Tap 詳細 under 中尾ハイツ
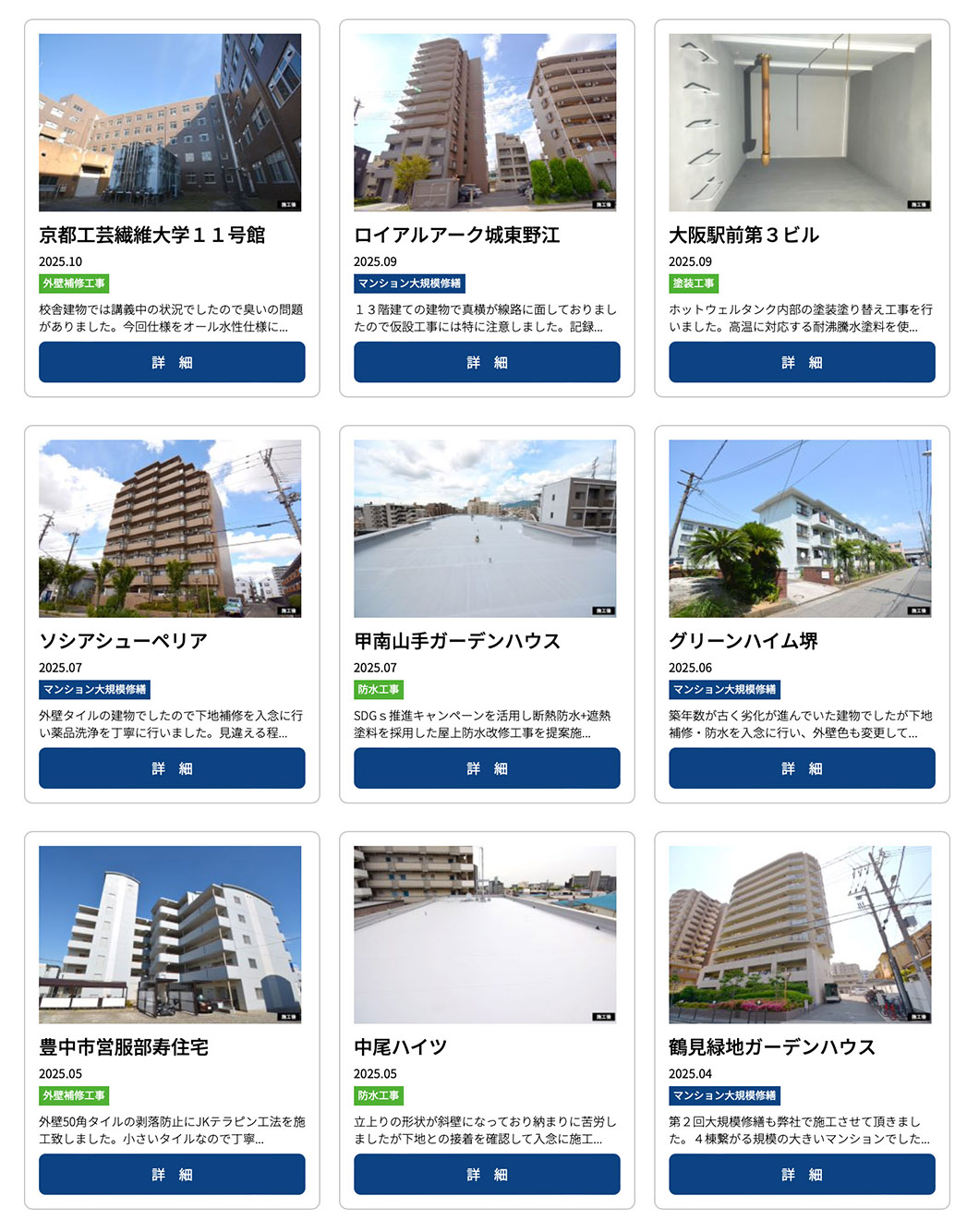This screenshot has height=1232, width=979. tap(487, 1174)
